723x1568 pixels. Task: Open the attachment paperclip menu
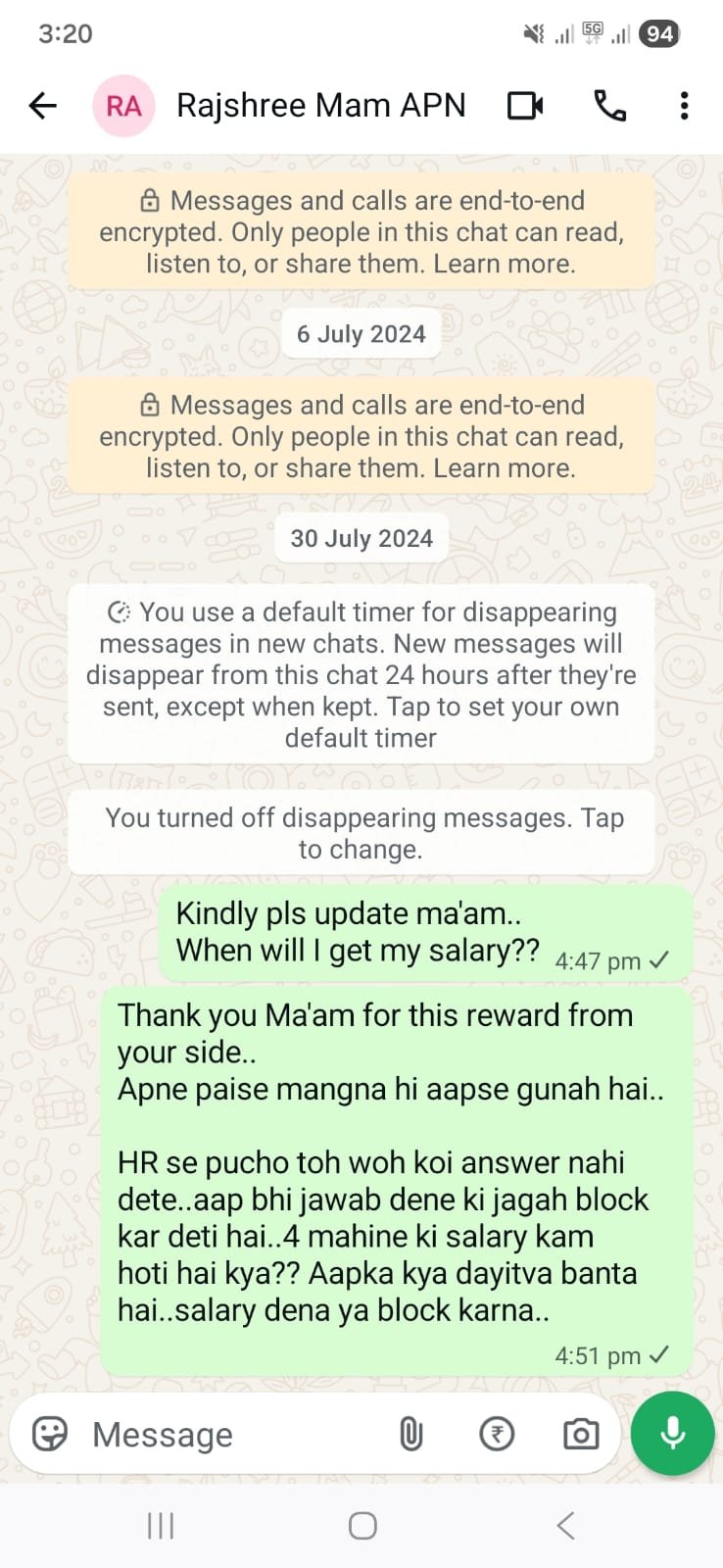pyautogui.click(x=411, y=1435)
